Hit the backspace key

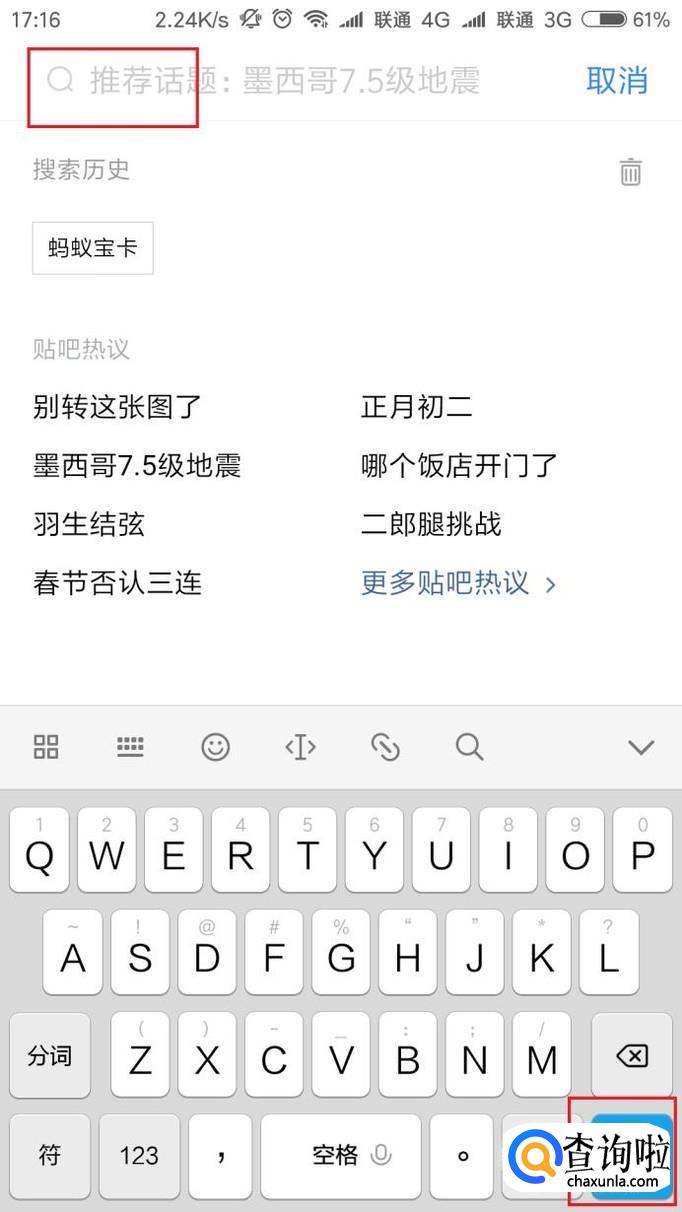632,1056
